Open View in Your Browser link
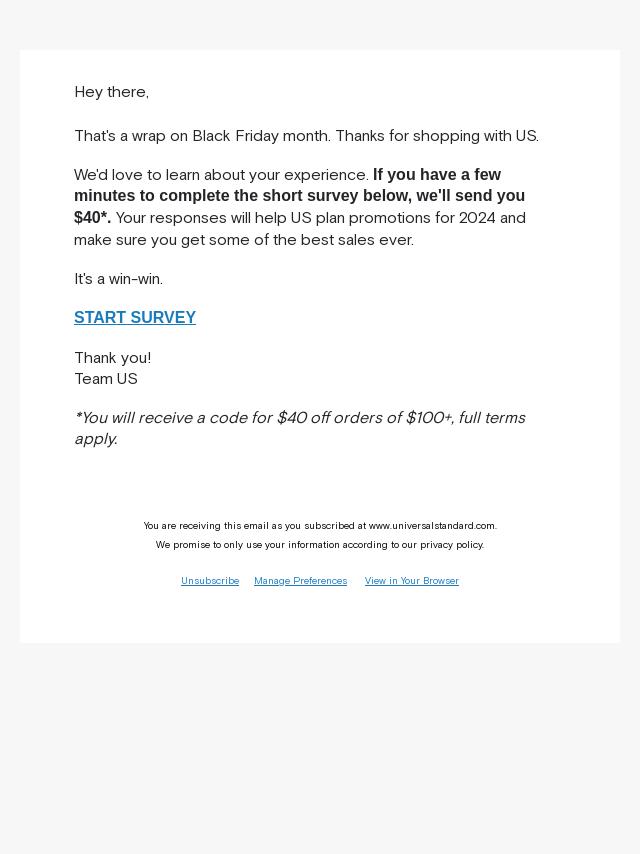 [x=411, y=581]
